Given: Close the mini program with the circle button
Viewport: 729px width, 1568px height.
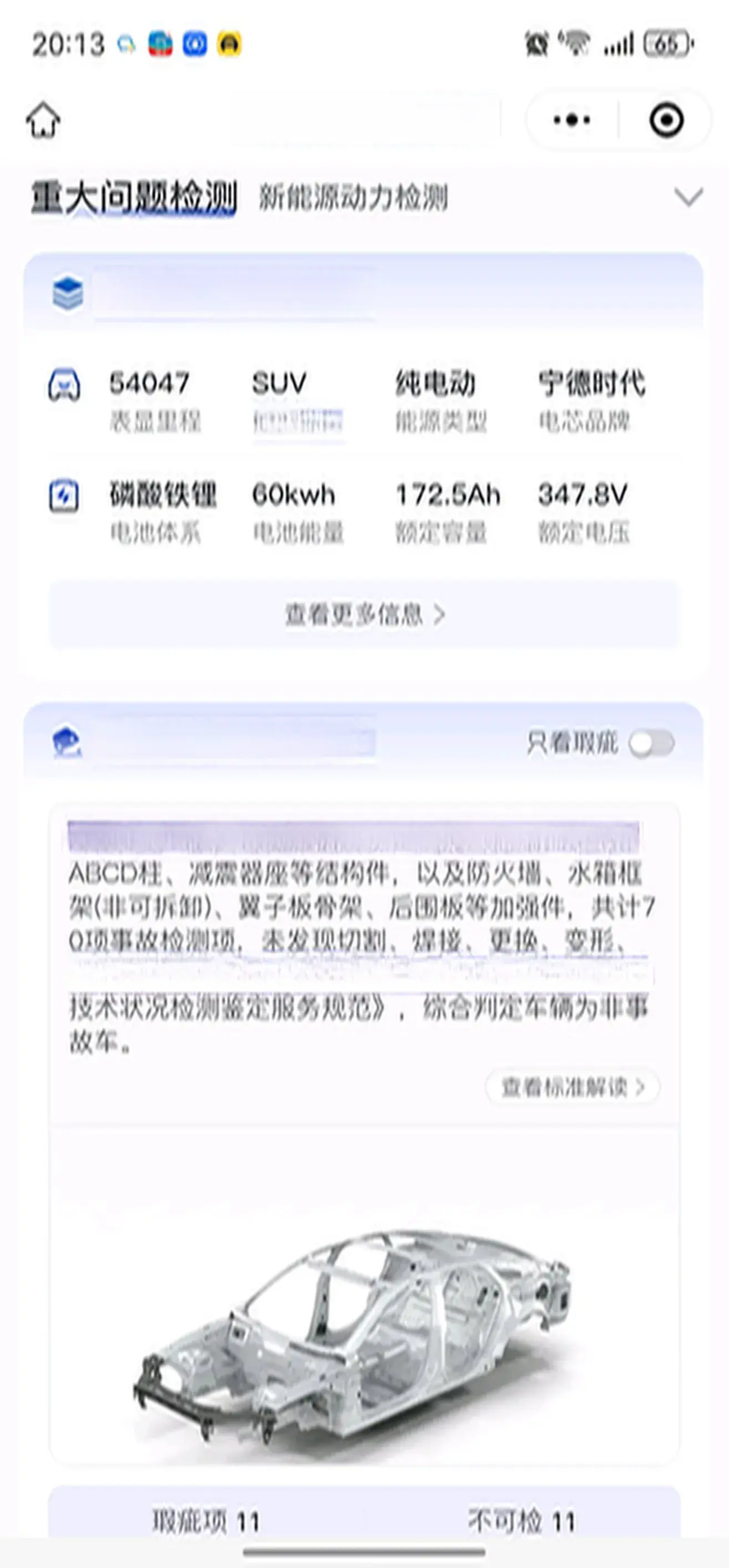Looking at the screenshot, I should (666, 120).
